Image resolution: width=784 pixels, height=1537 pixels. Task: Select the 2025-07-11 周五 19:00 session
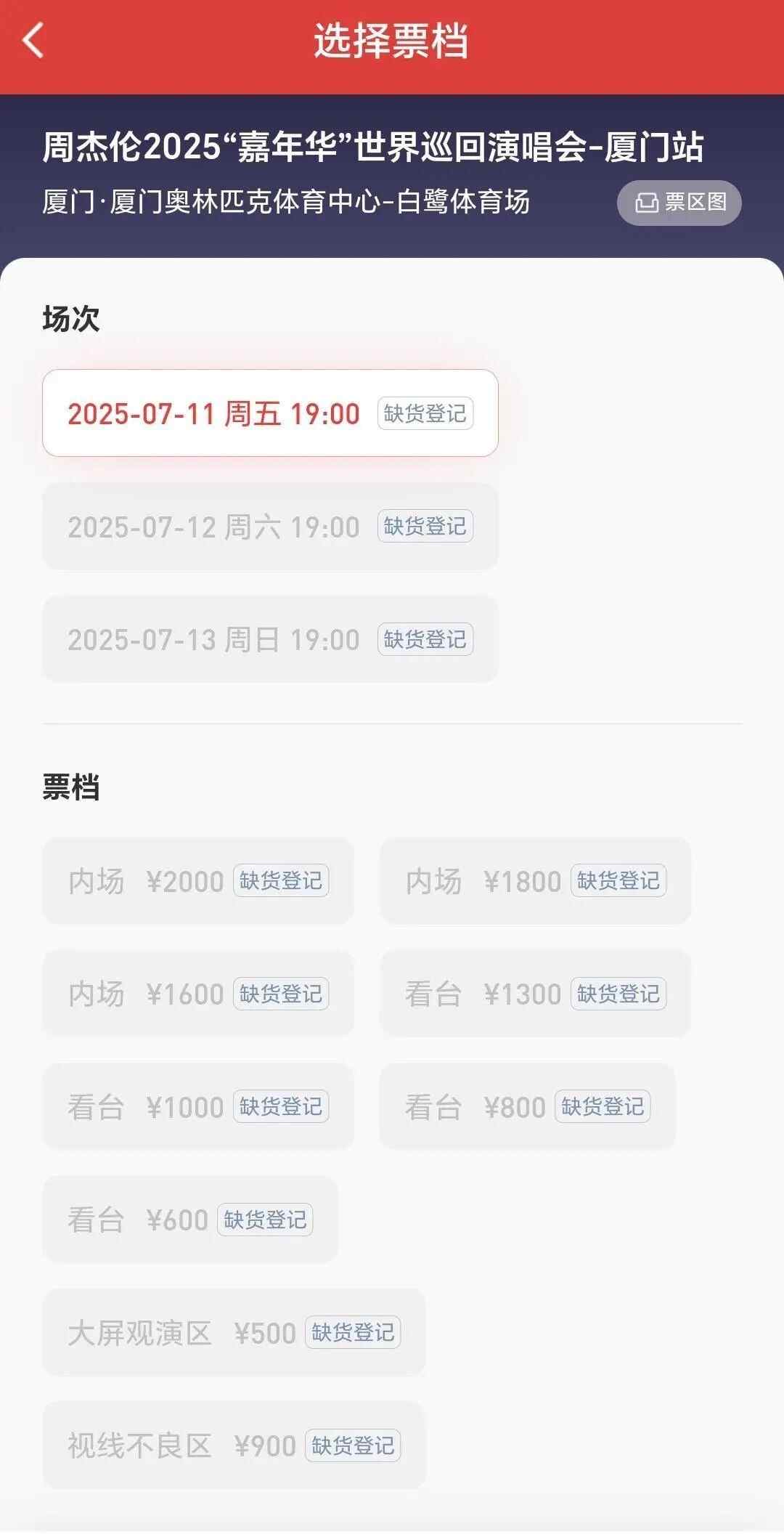270,413
